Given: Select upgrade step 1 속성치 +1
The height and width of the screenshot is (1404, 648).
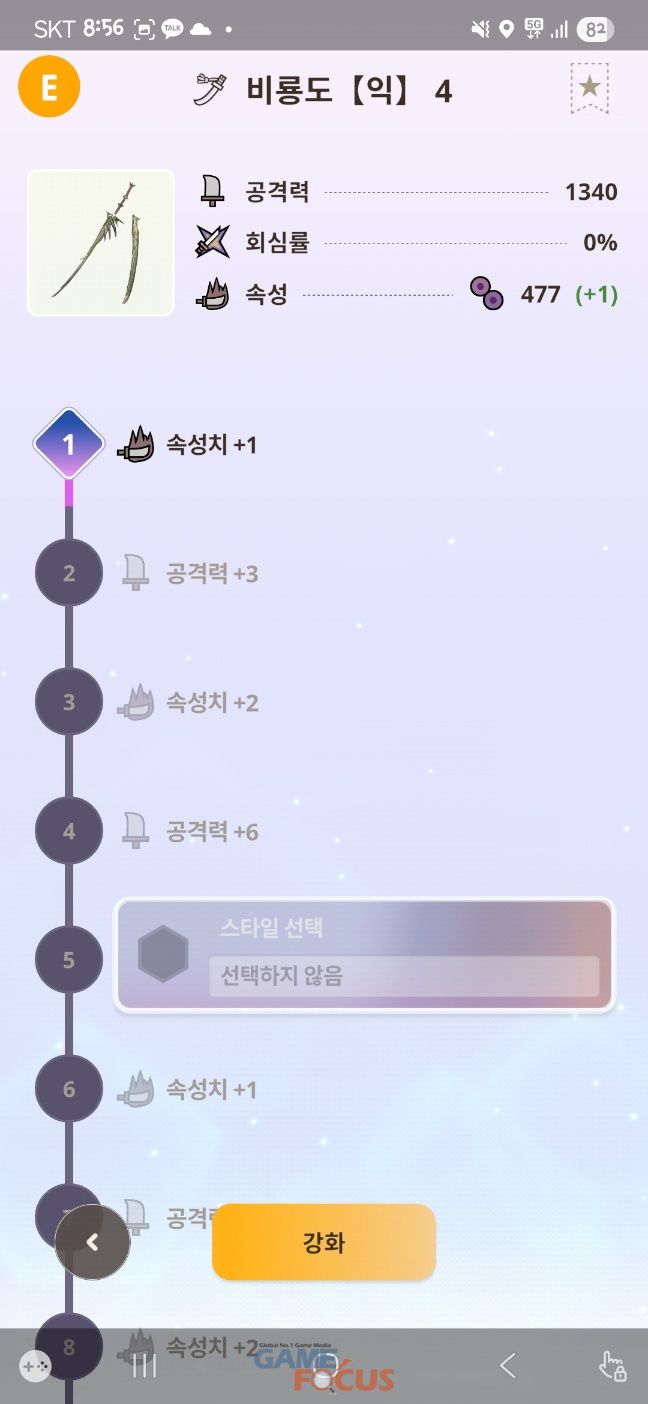Looking at the screenshot, I should point(69,444).
